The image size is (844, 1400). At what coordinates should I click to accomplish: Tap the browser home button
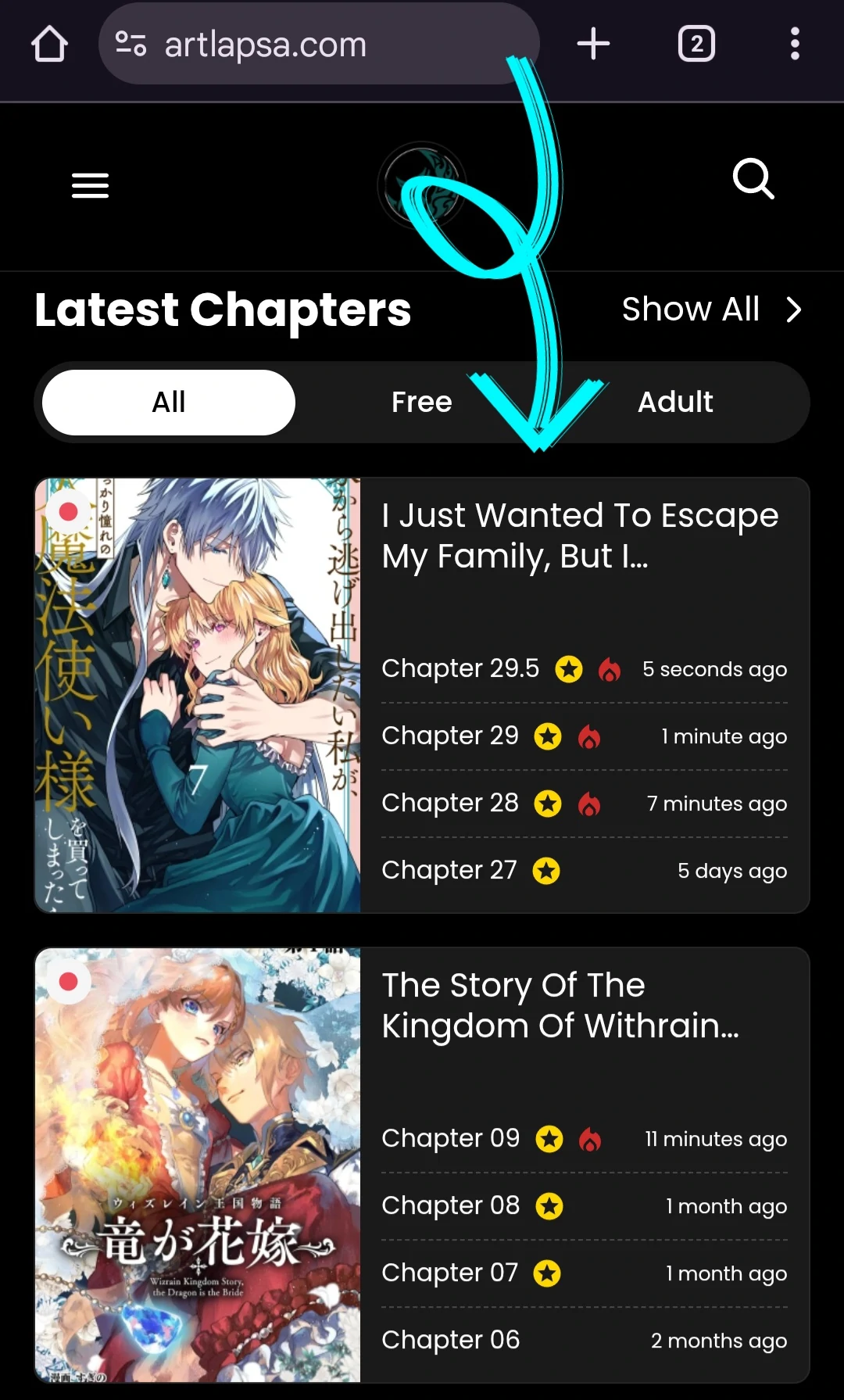[x=49, y=44]
